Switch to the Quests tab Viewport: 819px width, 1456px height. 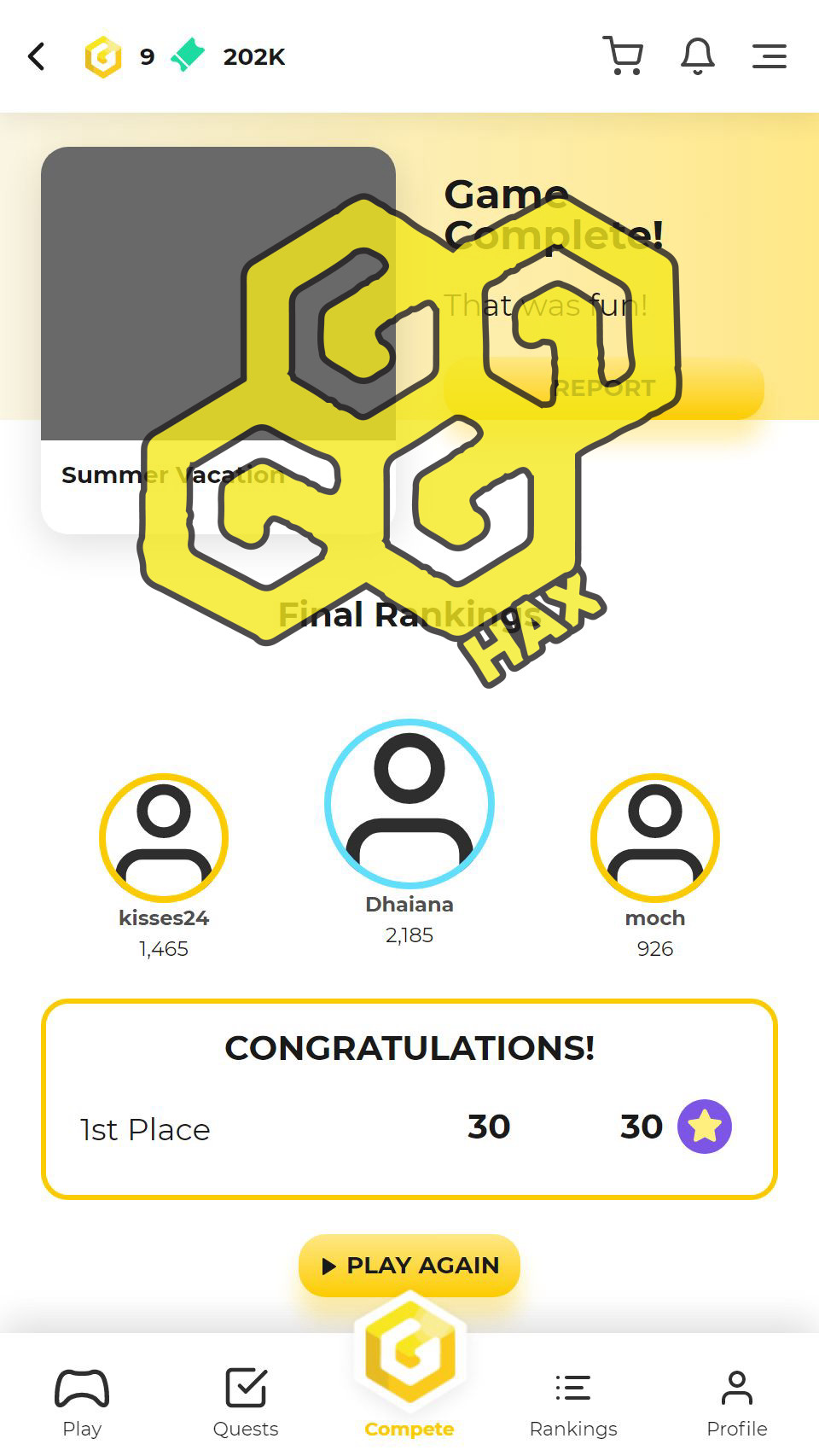pyautogui.click(x=246, y=1403)
